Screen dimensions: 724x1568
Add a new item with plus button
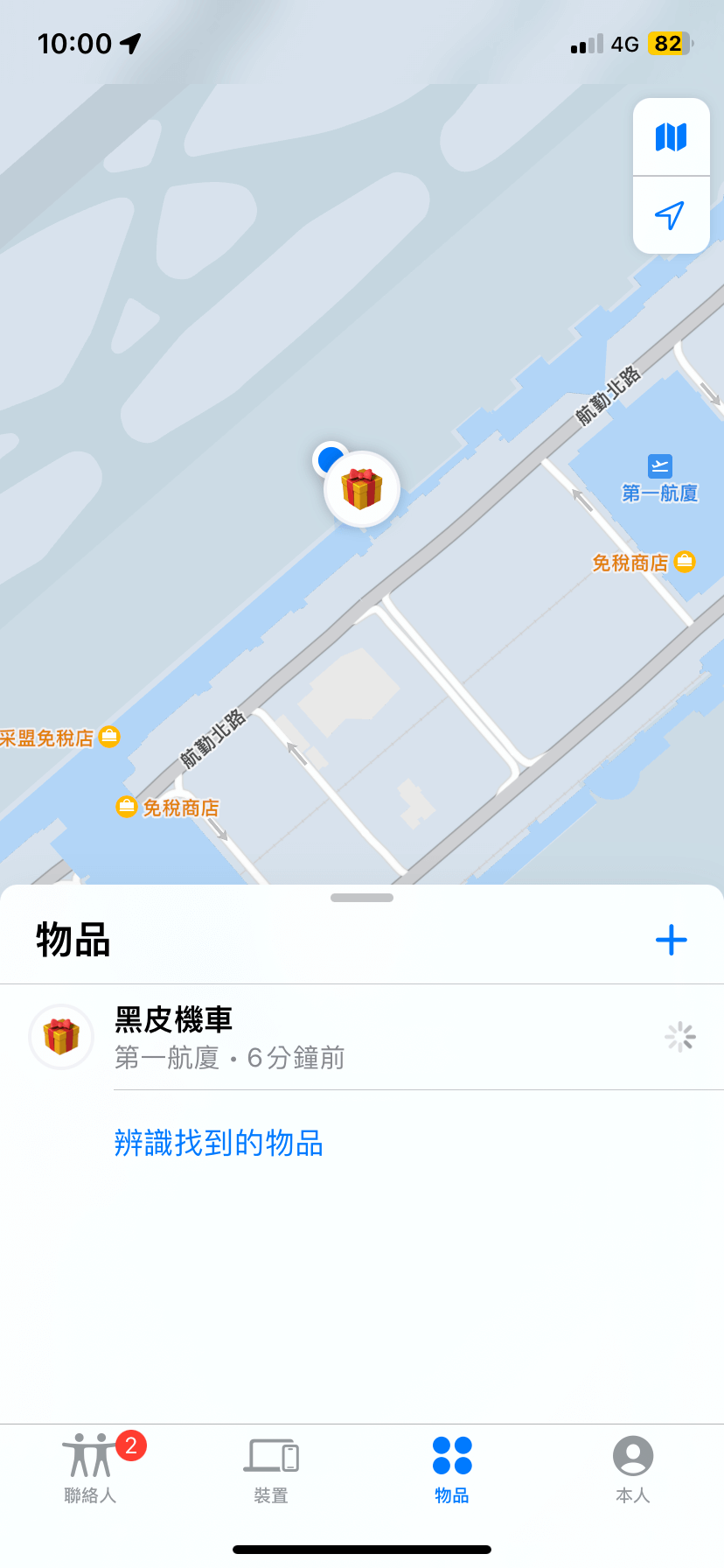[671, 940]
